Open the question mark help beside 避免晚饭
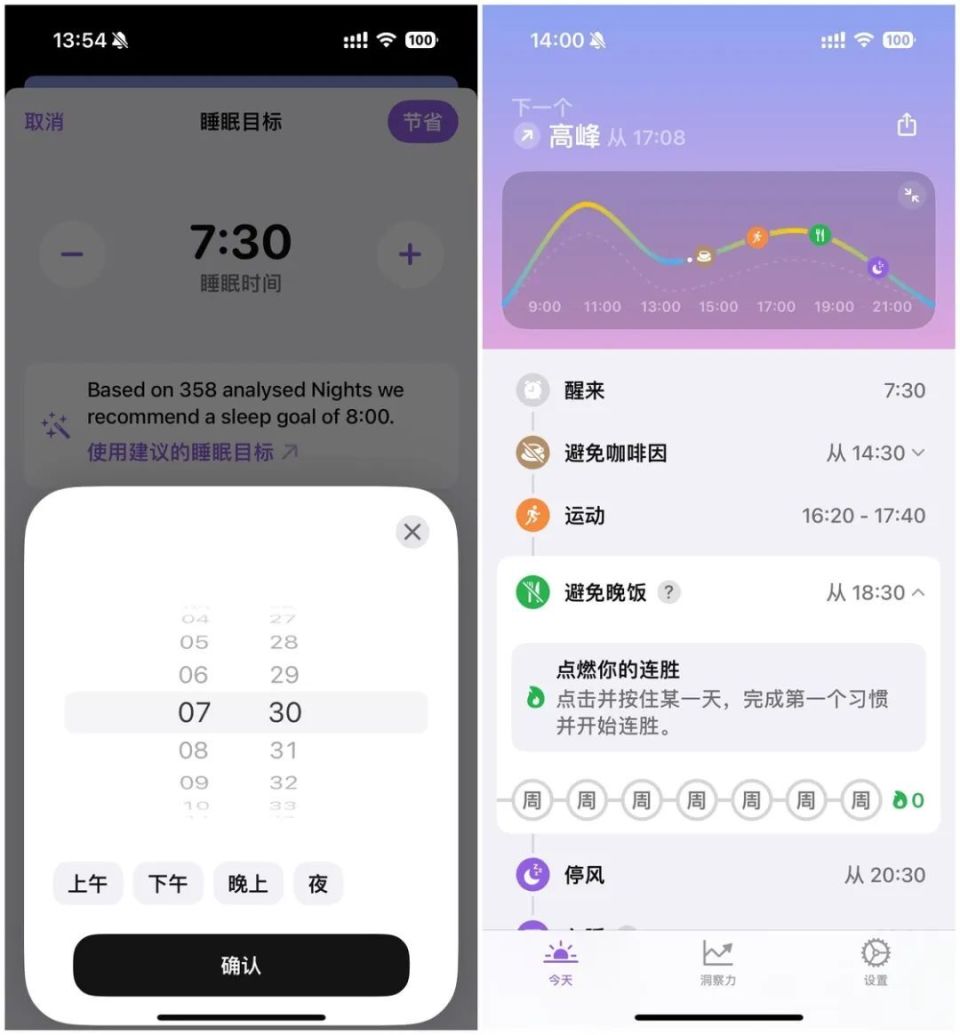This screenshot has height=1035, width=960. (668, 592)
